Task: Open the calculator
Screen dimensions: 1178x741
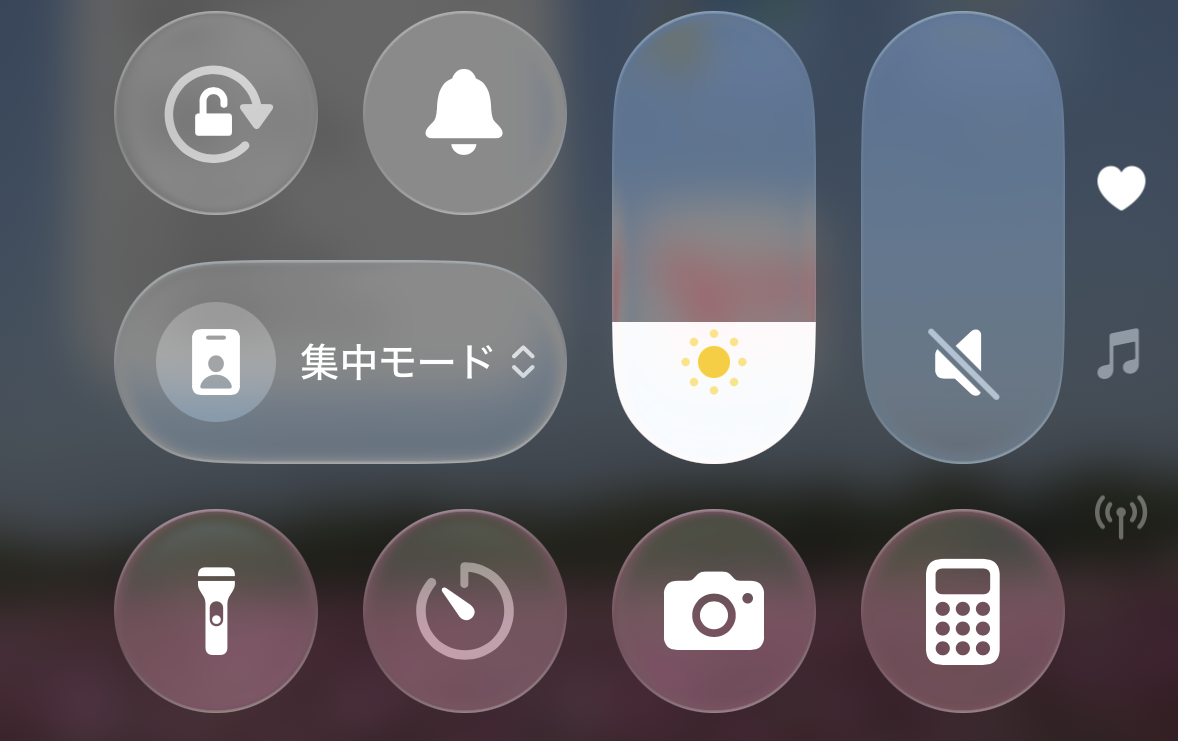Action: tap(962, 610)
